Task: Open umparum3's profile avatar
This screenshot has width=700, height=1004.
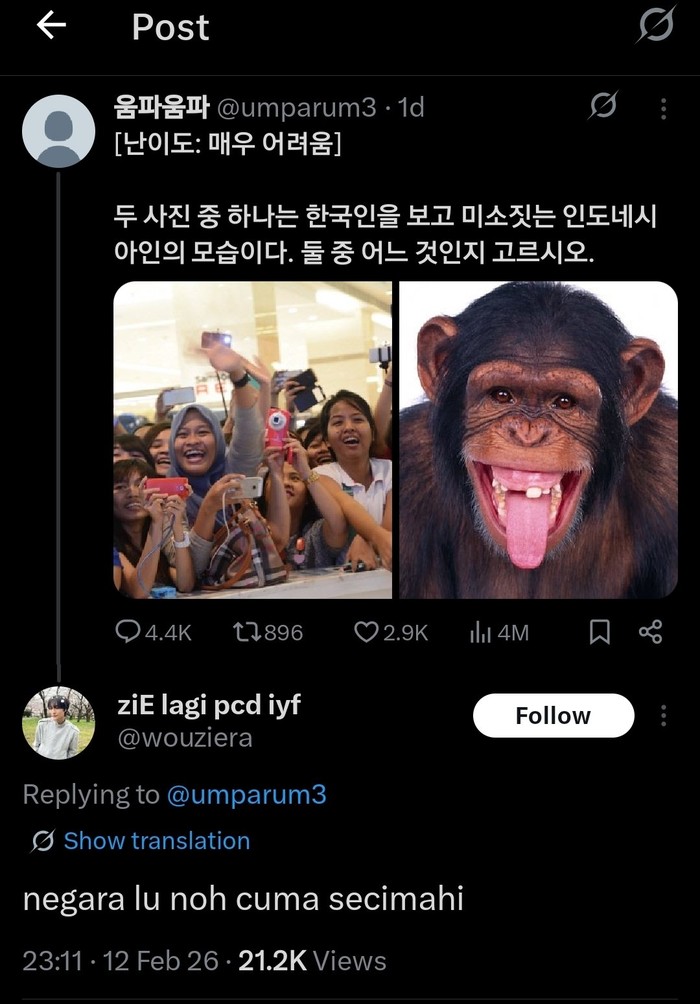Action: tap(58, 131)
